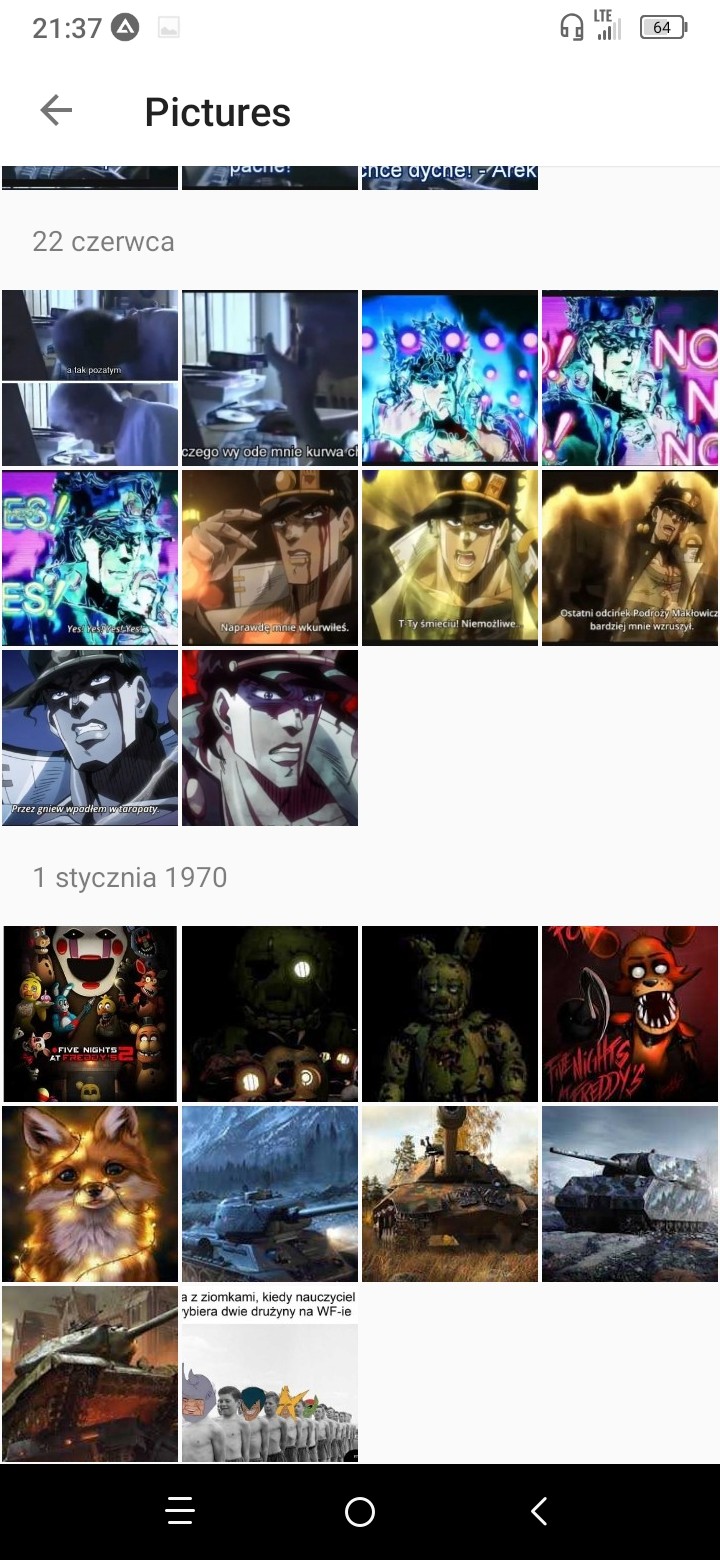The height and width of the screenshot is (1560, 720).
Task: Open the 'Naprawdę mnie wkurwiłeś' picture
Action: click(270, 558)
